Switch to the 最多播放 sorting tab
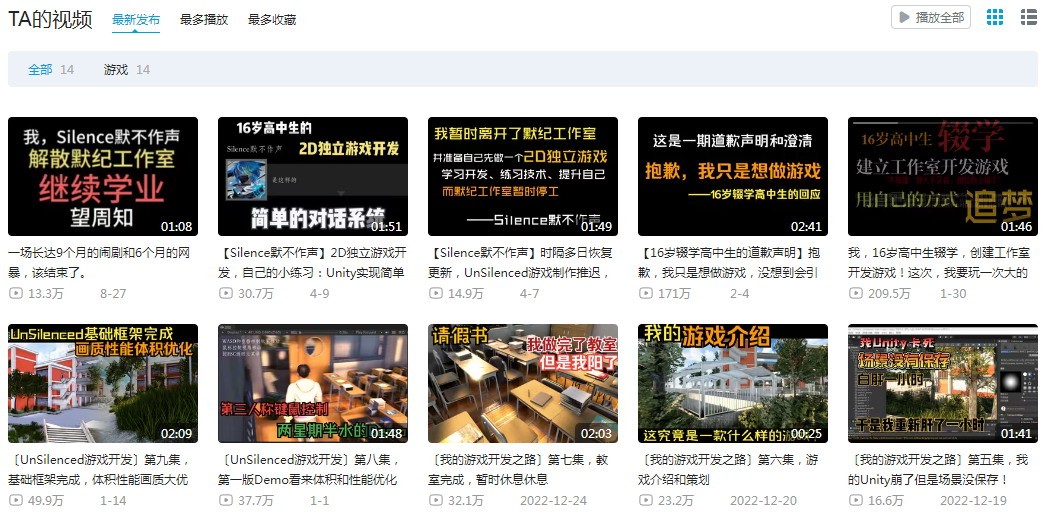The image size is (1053, 515). point(204,19)
